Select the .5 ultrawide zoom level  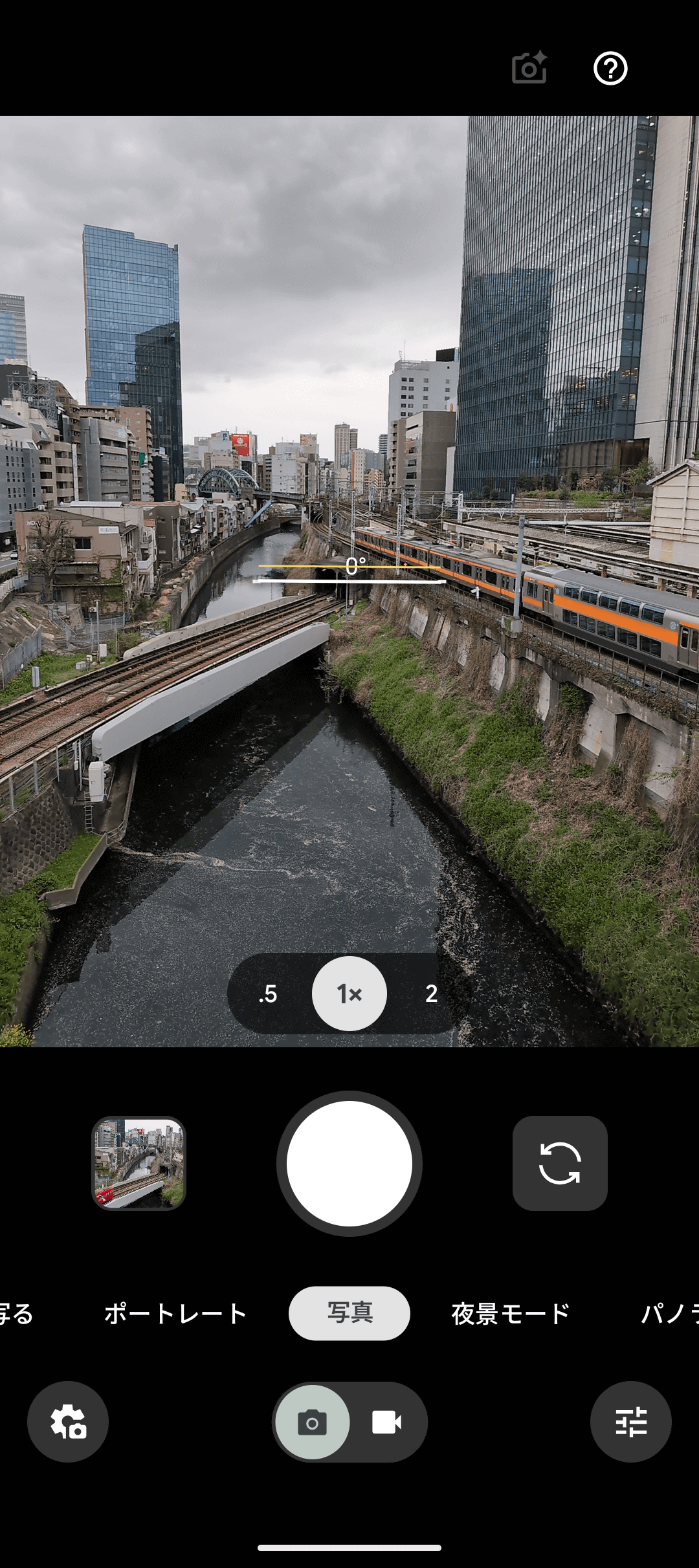(268, 994)
